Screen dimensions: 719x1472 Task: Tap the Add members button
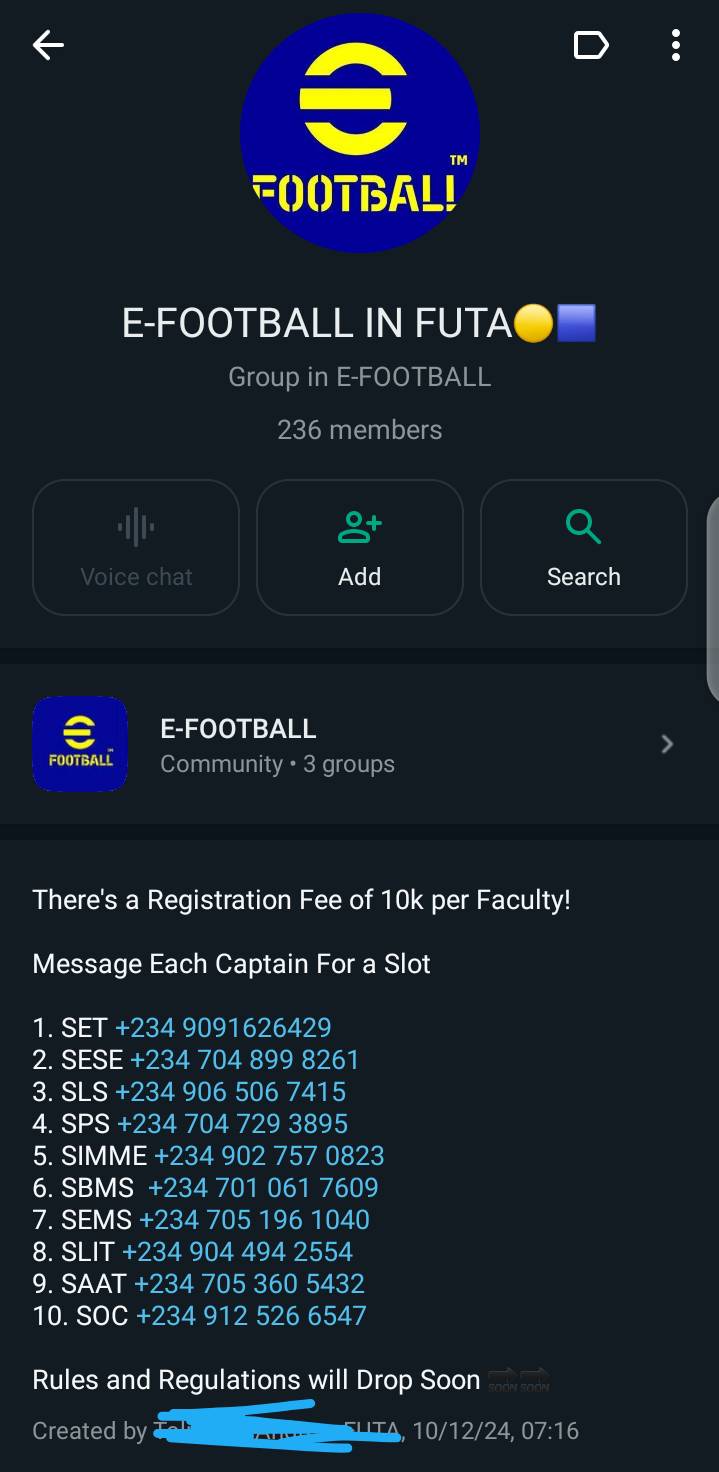360,547
